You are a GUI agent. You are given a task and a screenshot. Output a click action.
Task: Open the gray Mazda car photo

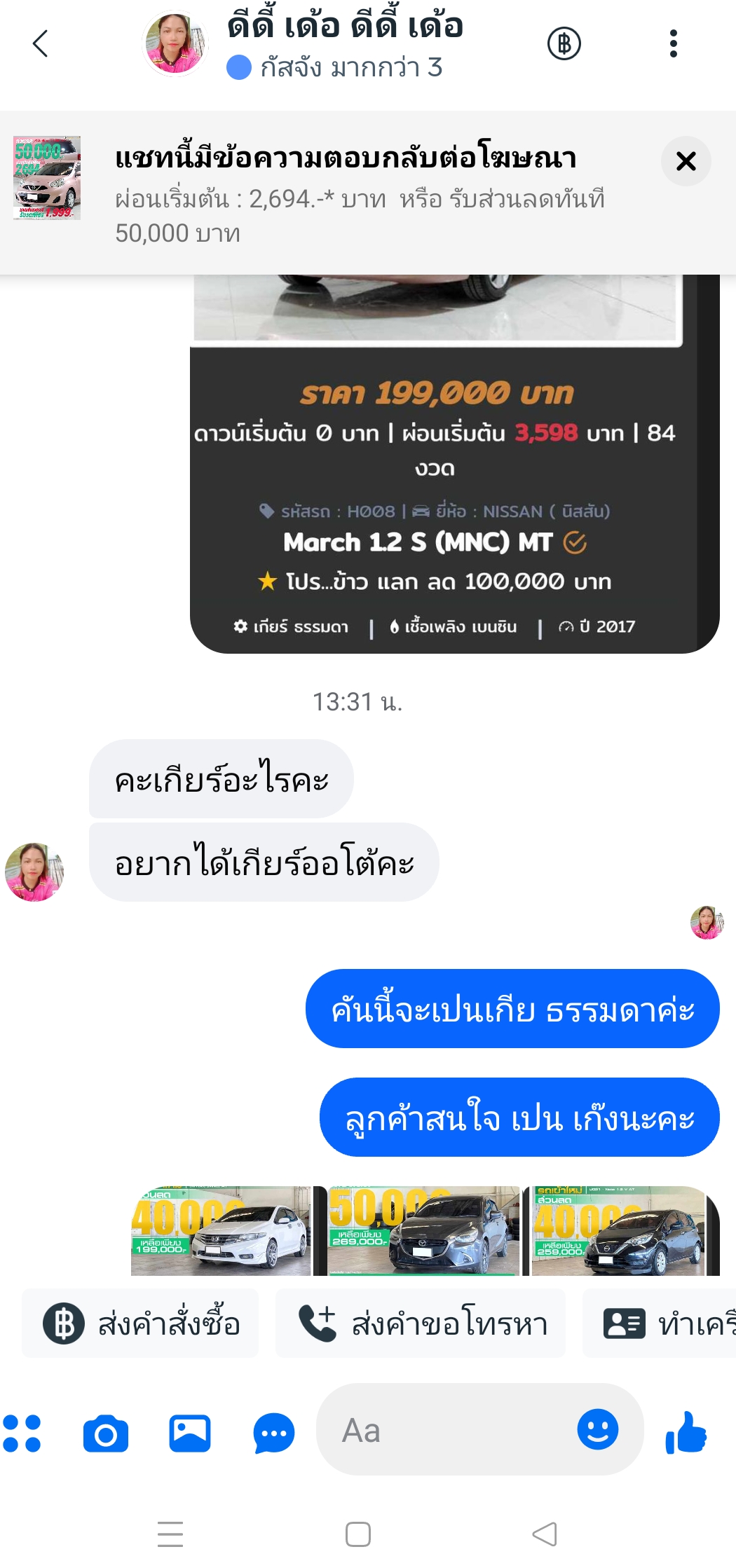(423, 1231)
